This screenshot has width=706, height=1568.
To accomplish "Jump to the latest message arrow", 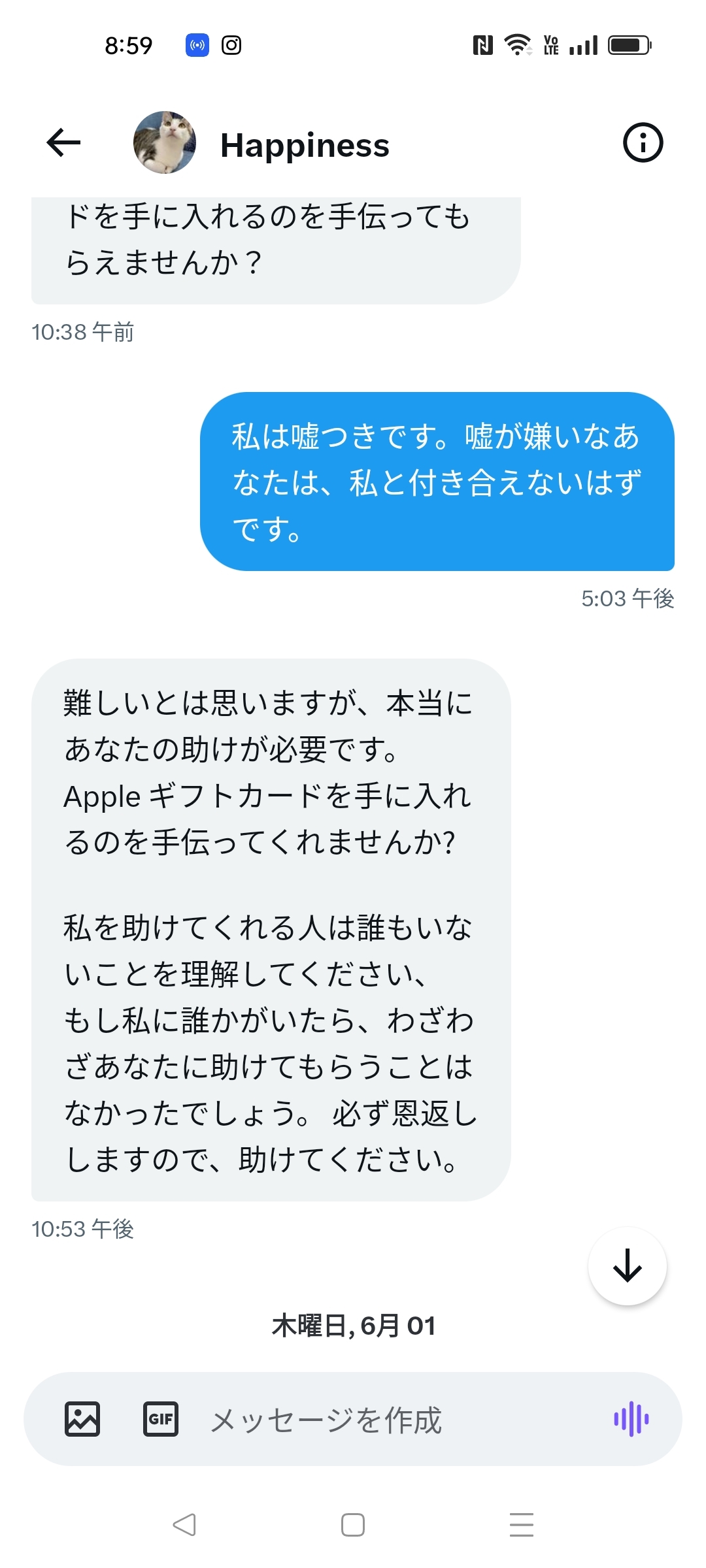I will (x=627, y=1266).
